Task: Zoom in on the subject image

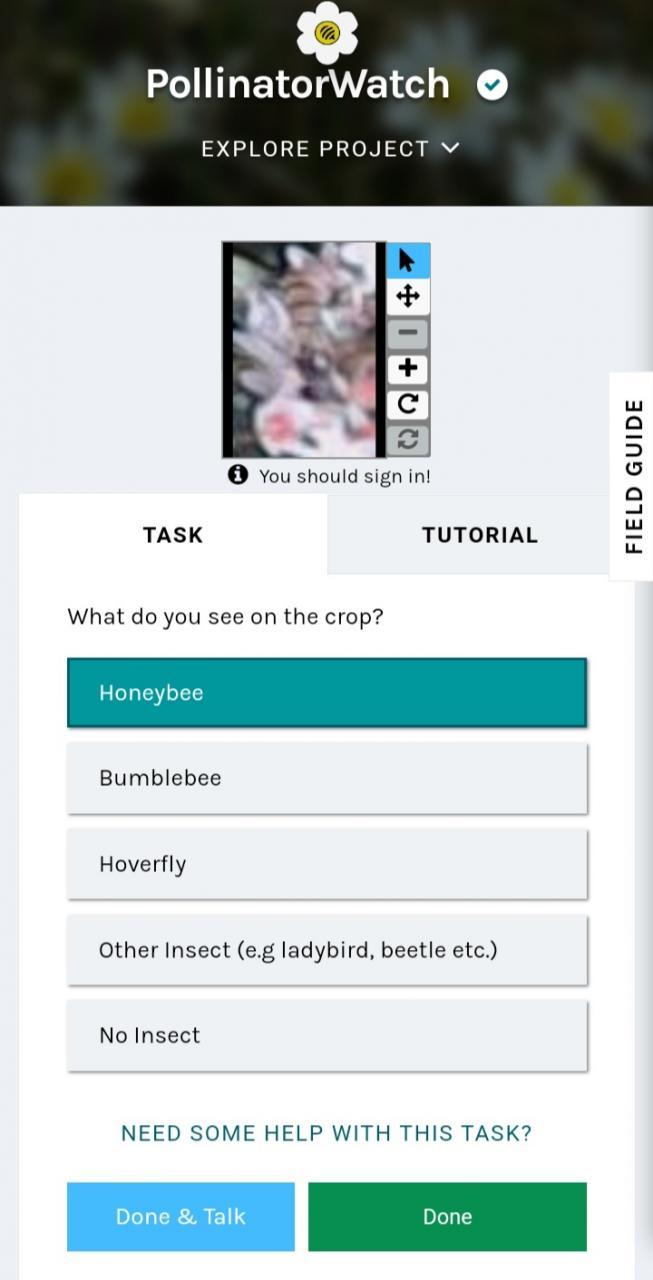Action: pos(407,368)
